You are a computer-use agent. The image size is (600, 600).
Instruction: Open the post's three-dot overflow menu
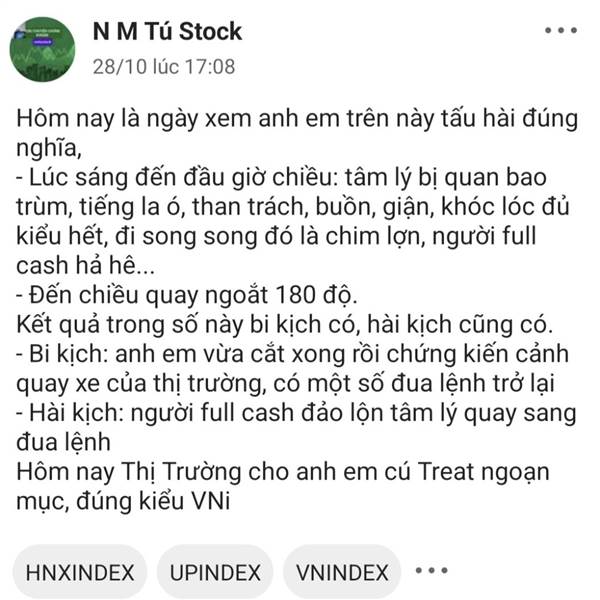(x=561, y=30)
